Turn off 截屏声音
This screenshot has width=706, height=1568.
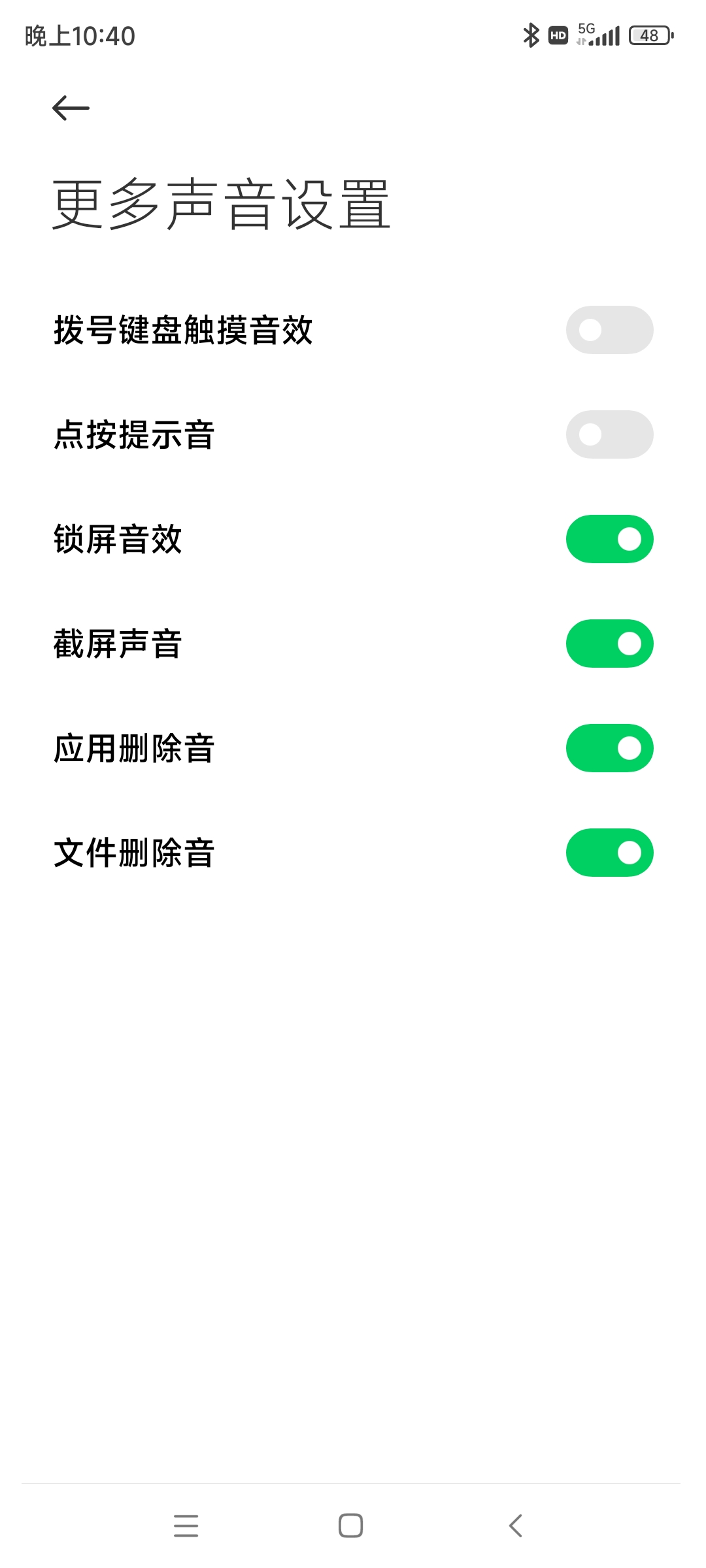(x=609, y=644)
